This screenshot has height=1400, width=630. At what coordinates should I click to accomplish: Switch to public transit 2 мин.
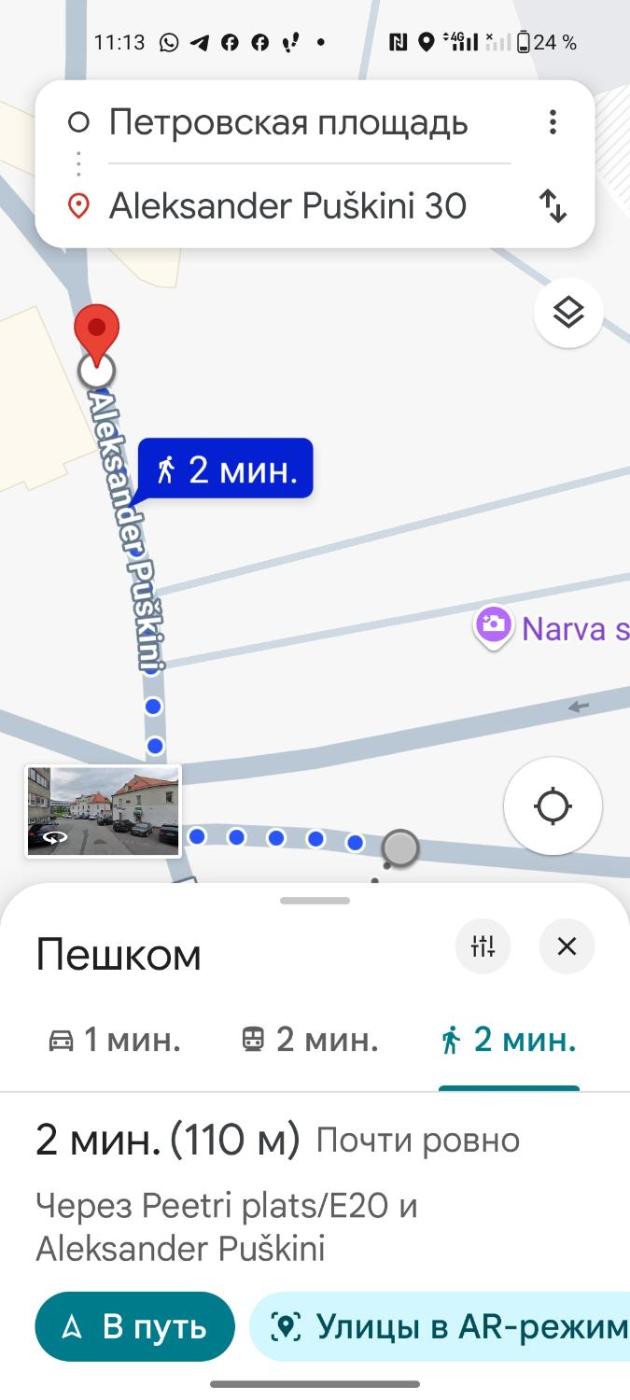click(x=310, y=1040)
